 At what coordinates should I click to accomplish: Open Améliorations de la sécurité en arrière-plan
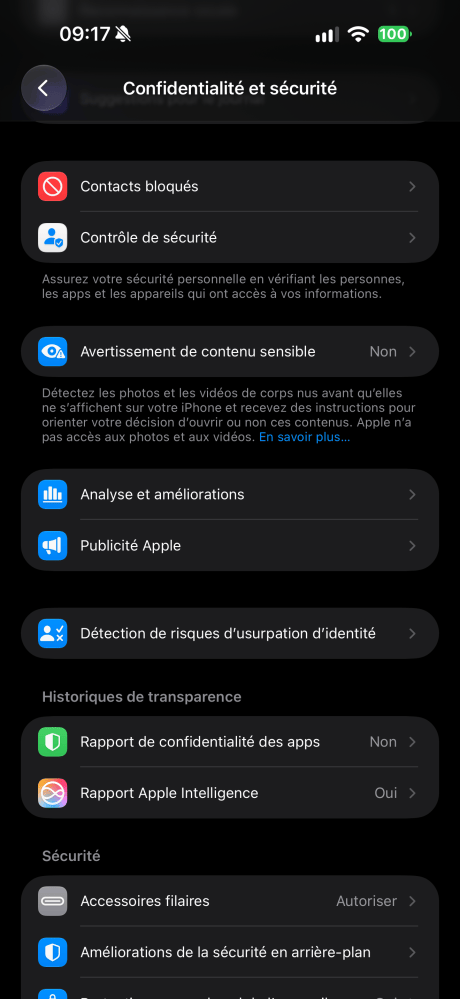(x=230, y=952)
